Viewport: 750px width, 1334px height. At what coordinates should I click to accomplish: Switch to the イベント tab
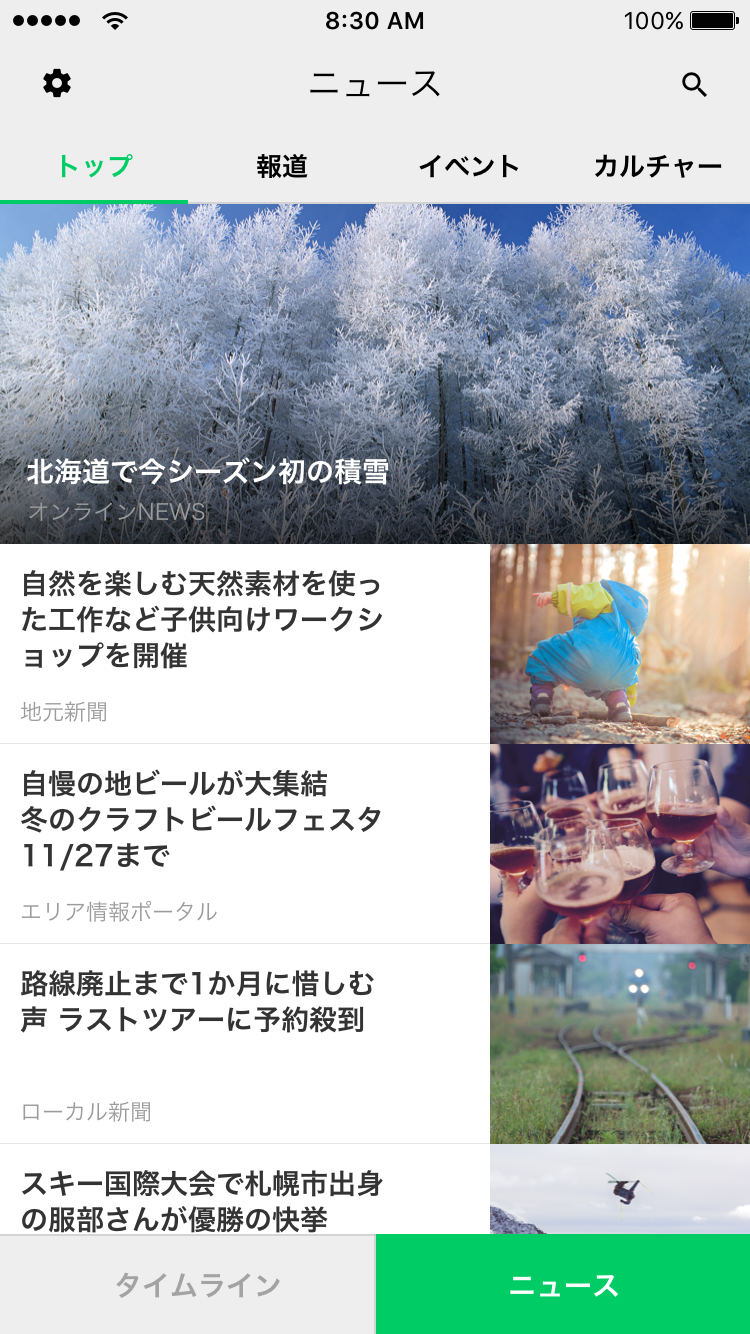[x=469, y=166]
